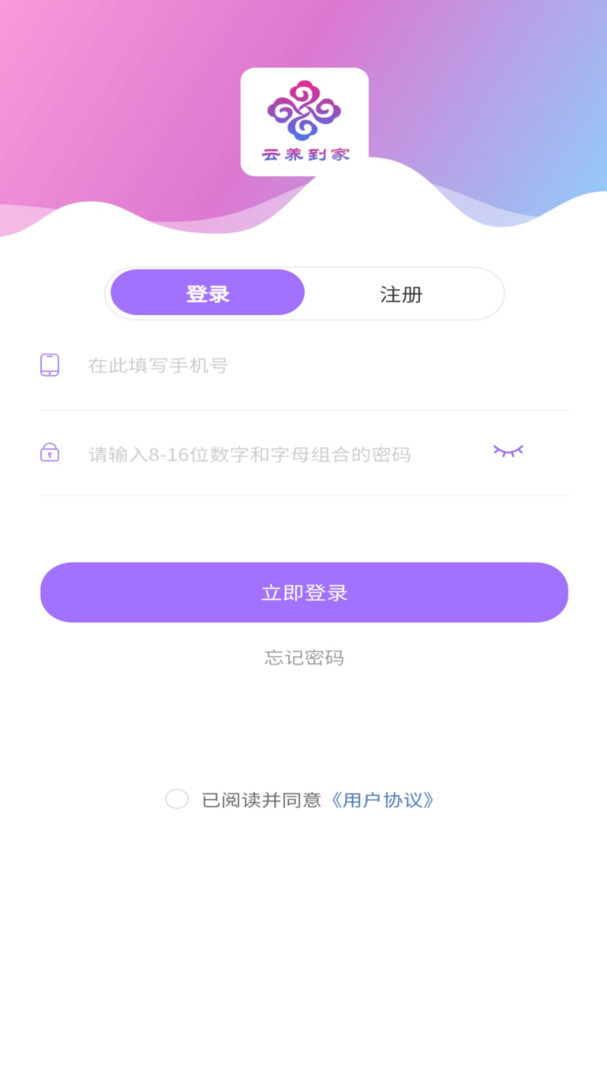This screenshot has height=1080, width=607.
Task: Toggle password visibility eye icon
Action: tap(508, 452)
